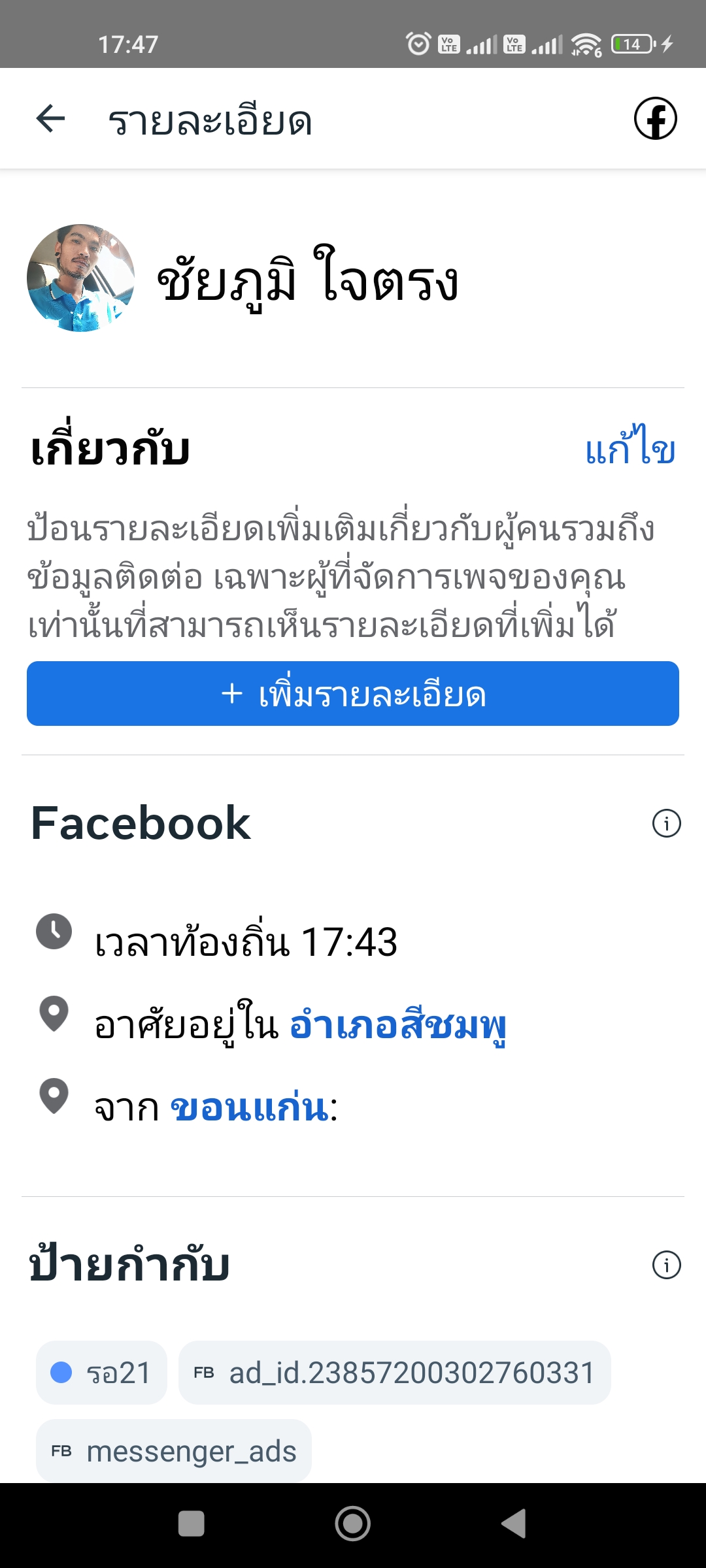Viewport: 706px width, 1568px height.
Task: Open recent apps from navigation bar
Action: coord(192,1524)
